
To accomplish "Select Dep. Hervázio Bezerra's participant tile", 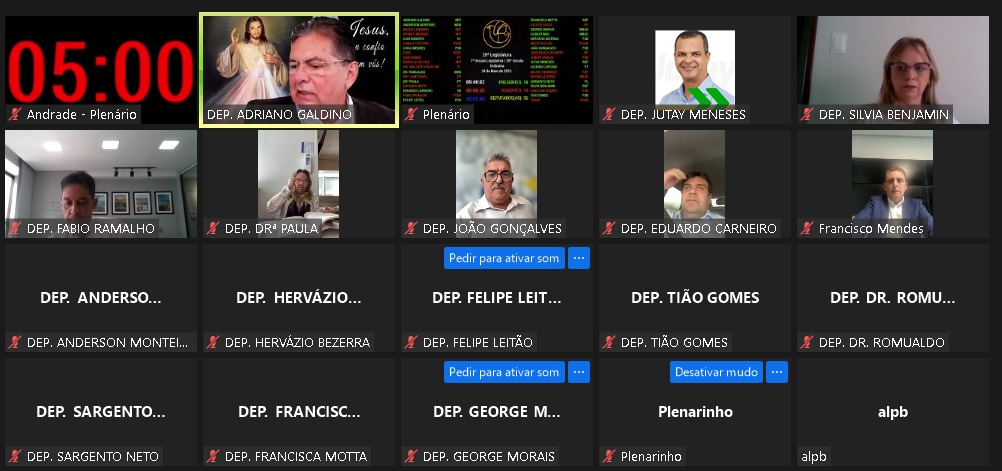I will pos(299,298).
